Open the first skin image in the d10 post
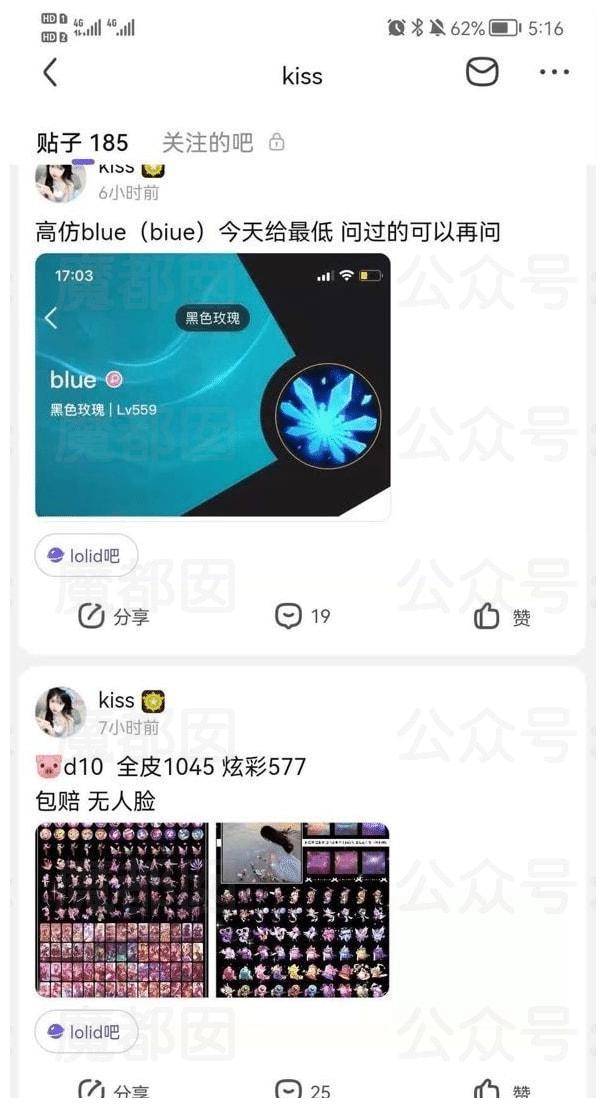 [122, 910]
